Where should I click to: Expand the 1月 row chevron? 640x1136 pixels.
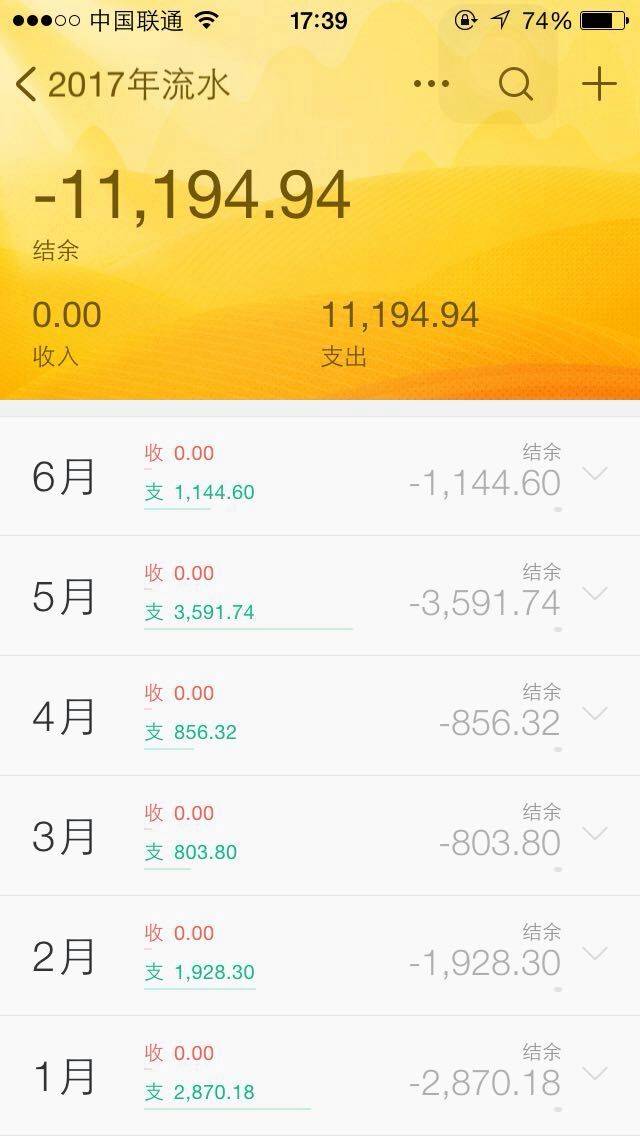595,1073
